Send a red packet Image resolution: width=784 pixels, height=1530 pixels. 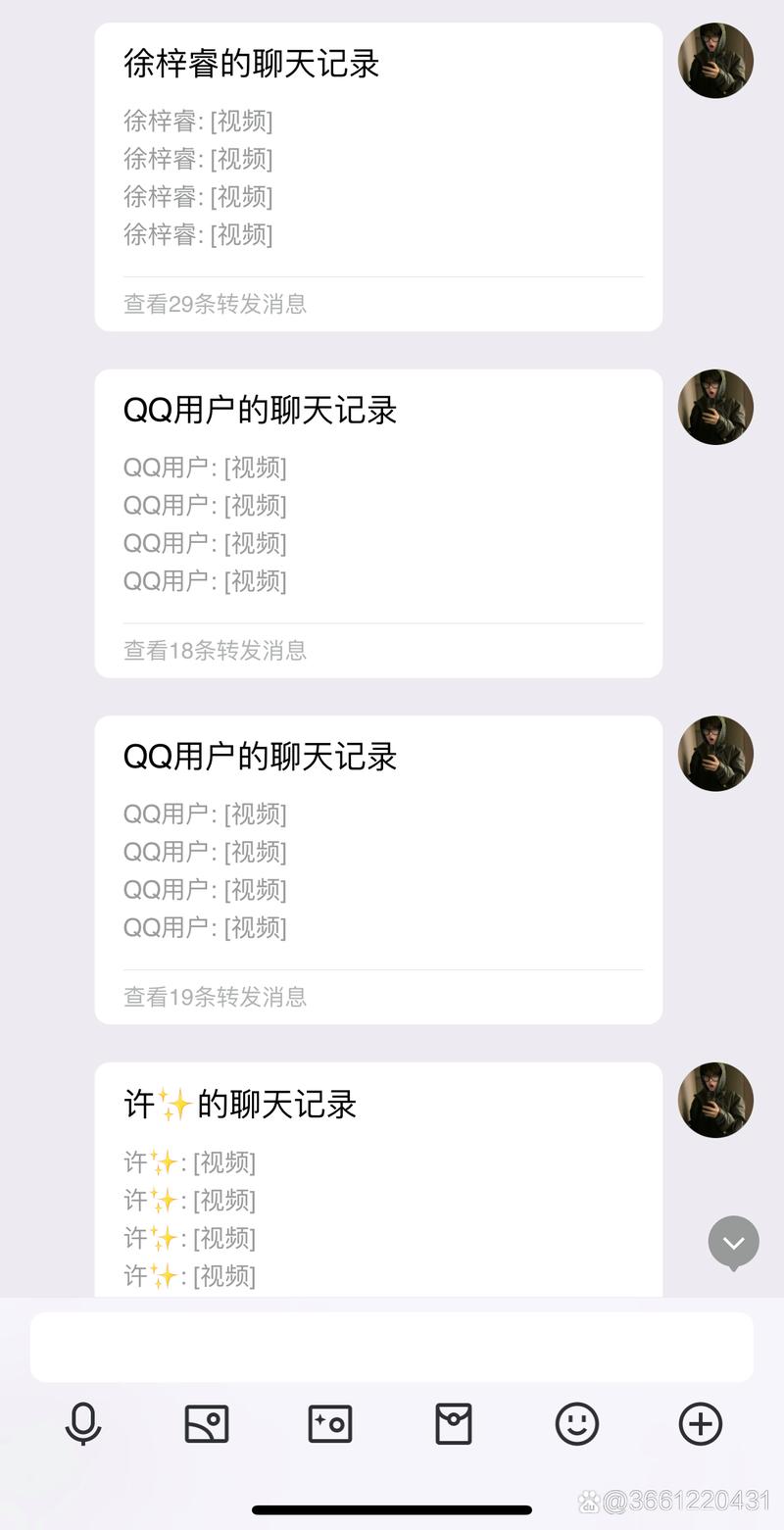(454, 1423)
